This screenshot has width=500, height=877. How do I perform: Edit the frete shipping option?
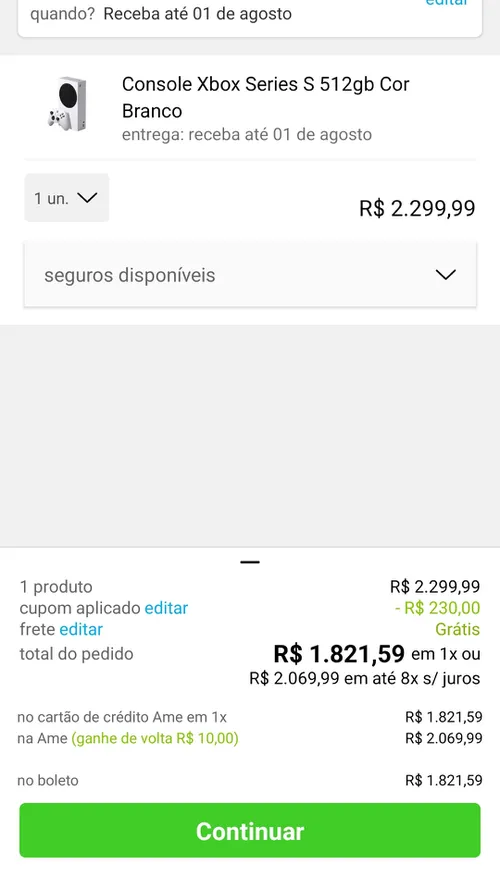coord(81,629)
